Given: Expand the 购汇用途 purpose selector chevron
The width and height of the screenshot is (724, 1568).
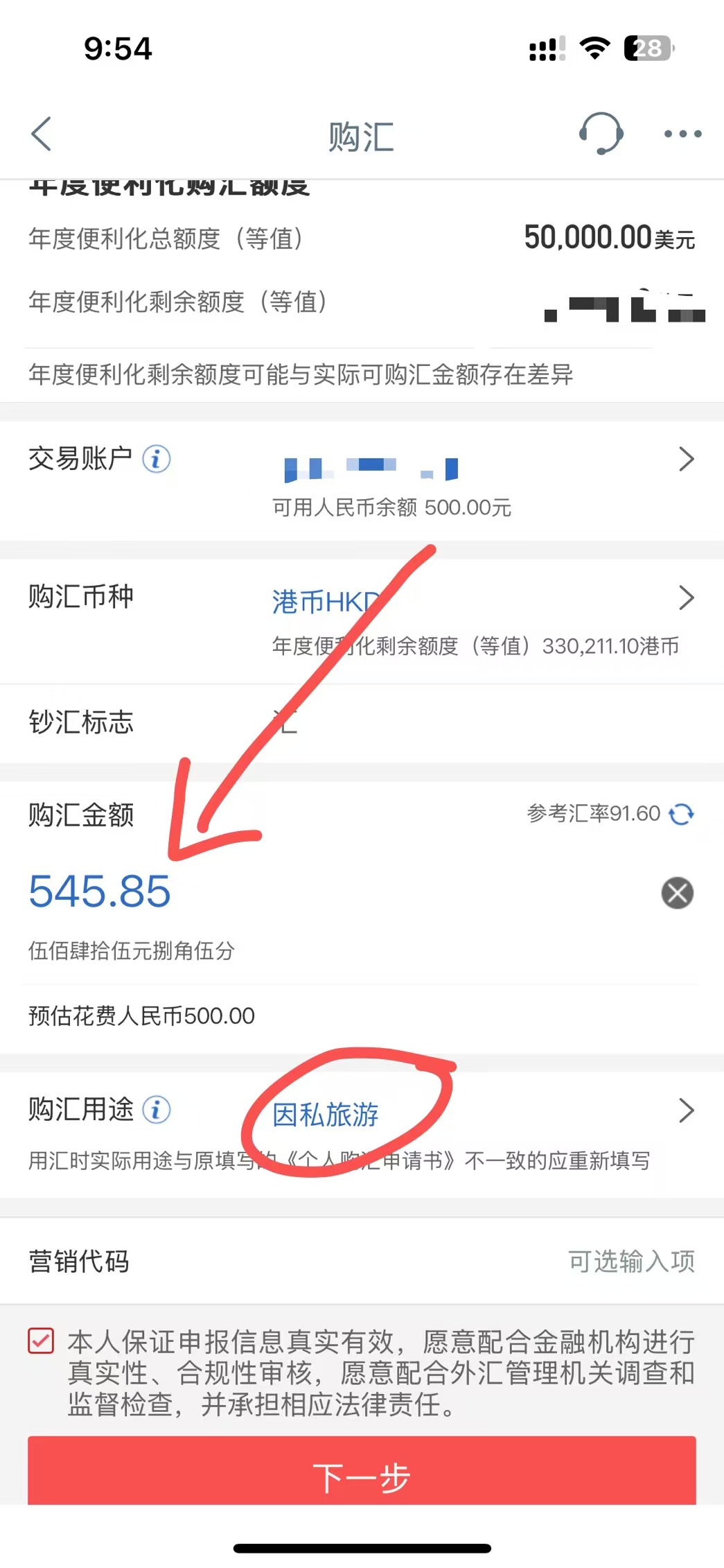Looking at the screenshot, I should pyautogui.click(x=686, y=1110).
